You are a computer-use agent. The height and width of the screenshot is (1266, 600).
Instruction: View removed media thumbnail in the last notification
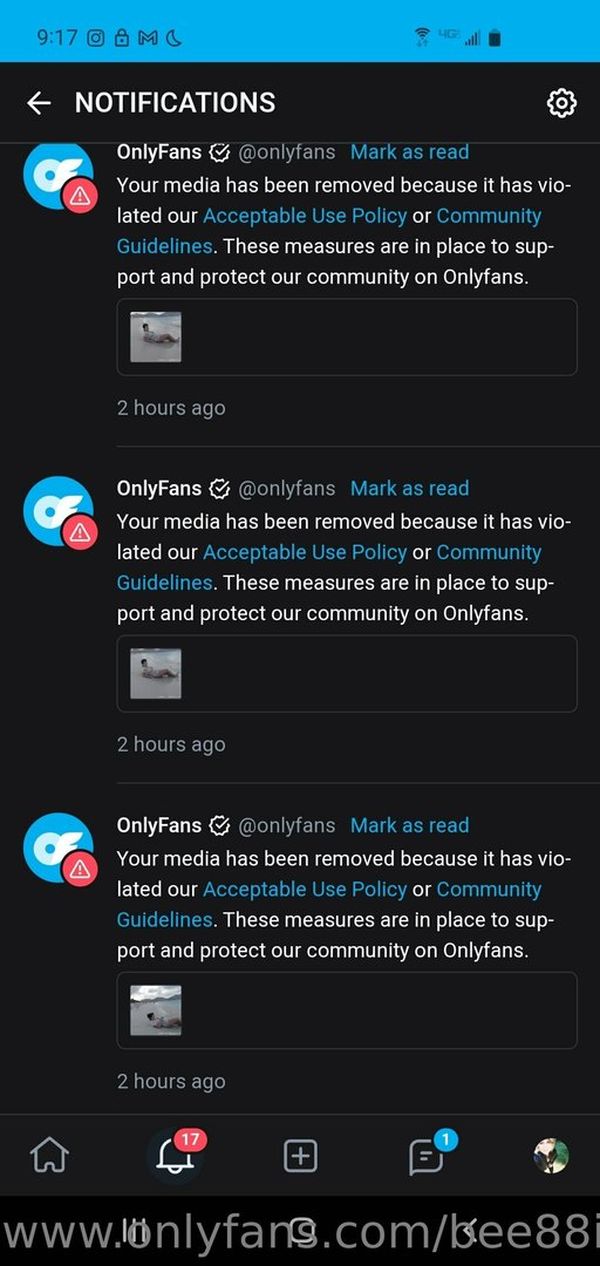(x=156, y=1010)
